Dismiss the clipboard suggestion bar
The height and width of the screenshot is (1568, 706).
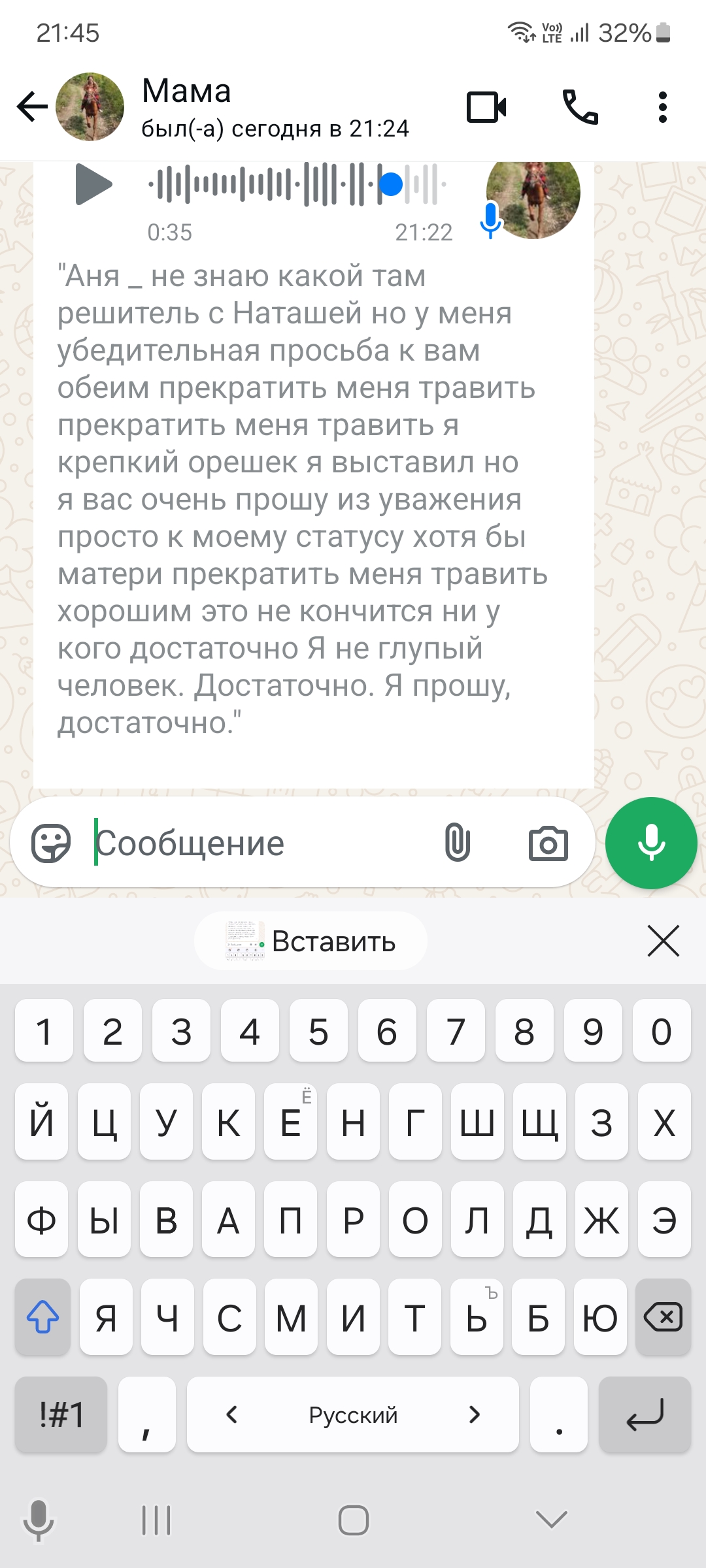pos(664,941)
